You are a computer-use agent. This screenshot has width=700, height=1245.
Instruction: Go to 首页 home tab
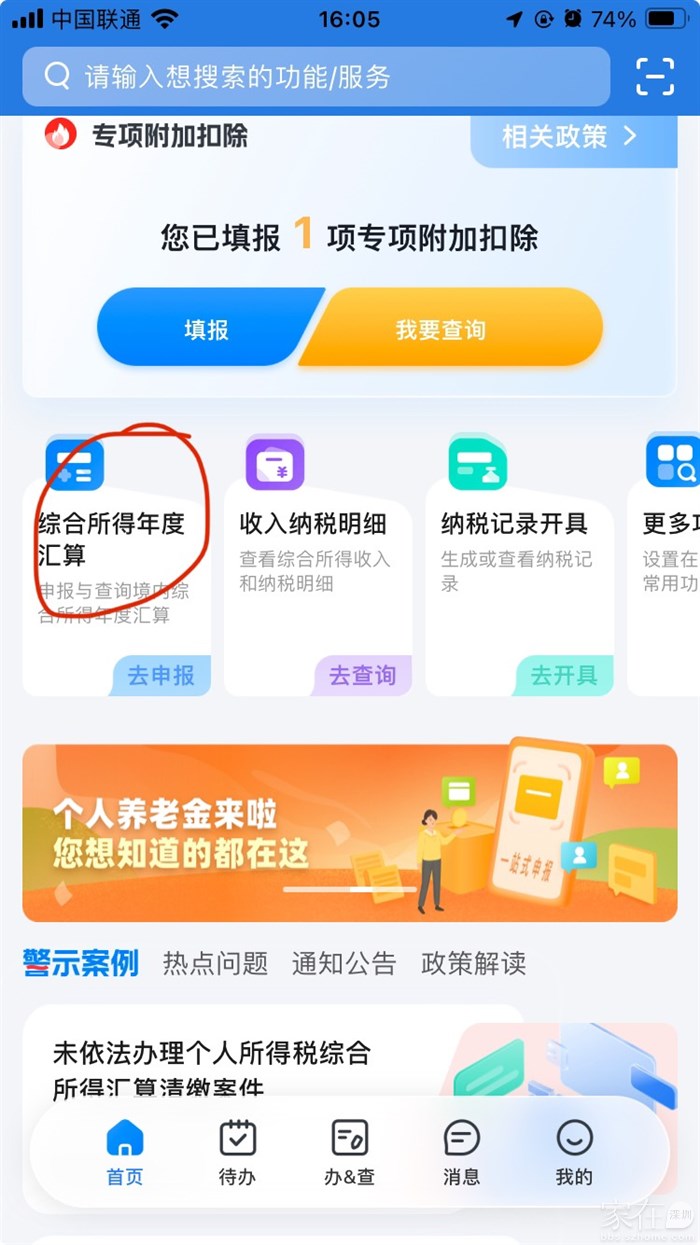(125, 1153)
